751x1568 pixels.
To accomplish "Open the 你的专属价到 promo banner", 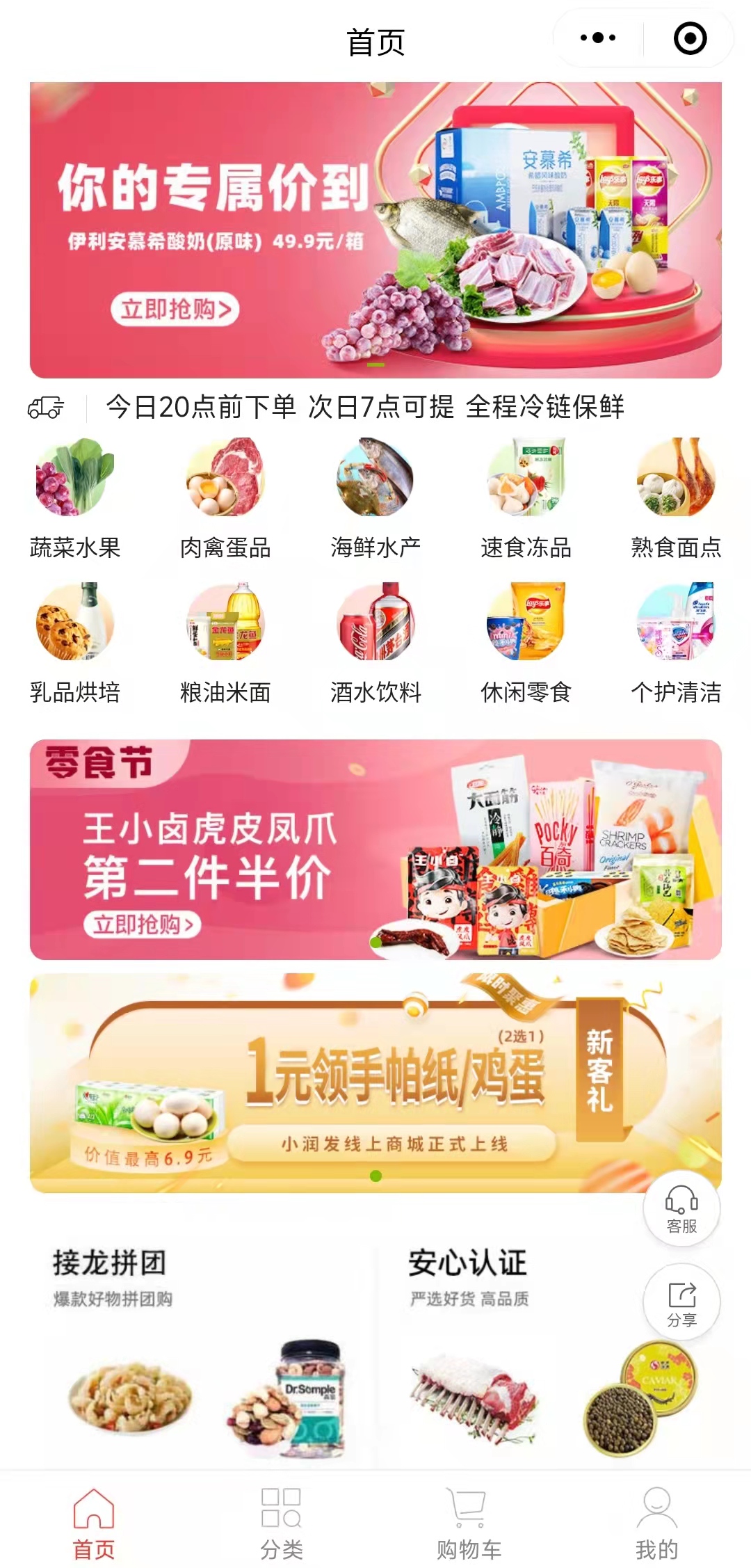I will pos(375,230).
